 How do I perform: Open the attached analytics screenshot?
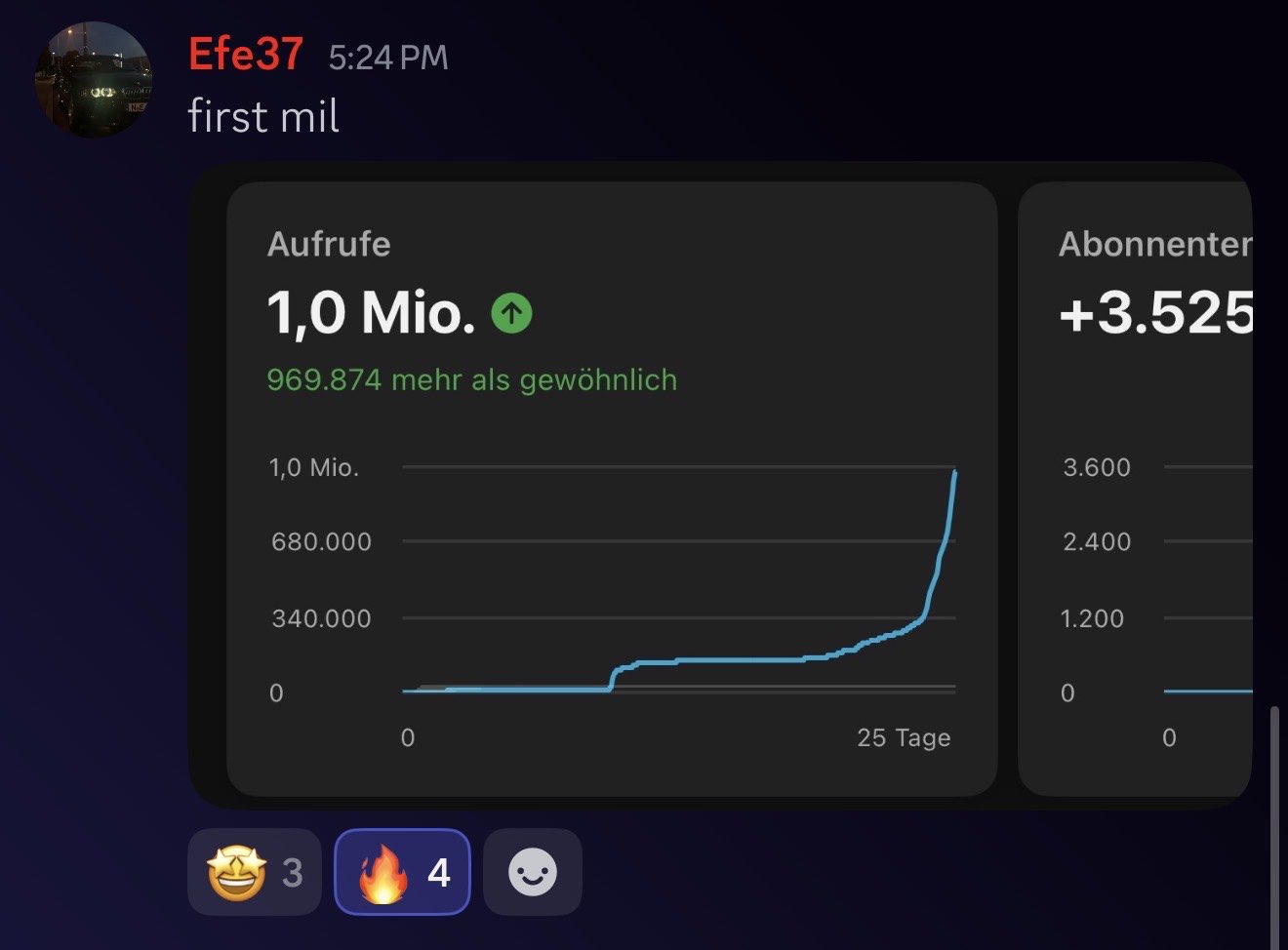point(719,485)
